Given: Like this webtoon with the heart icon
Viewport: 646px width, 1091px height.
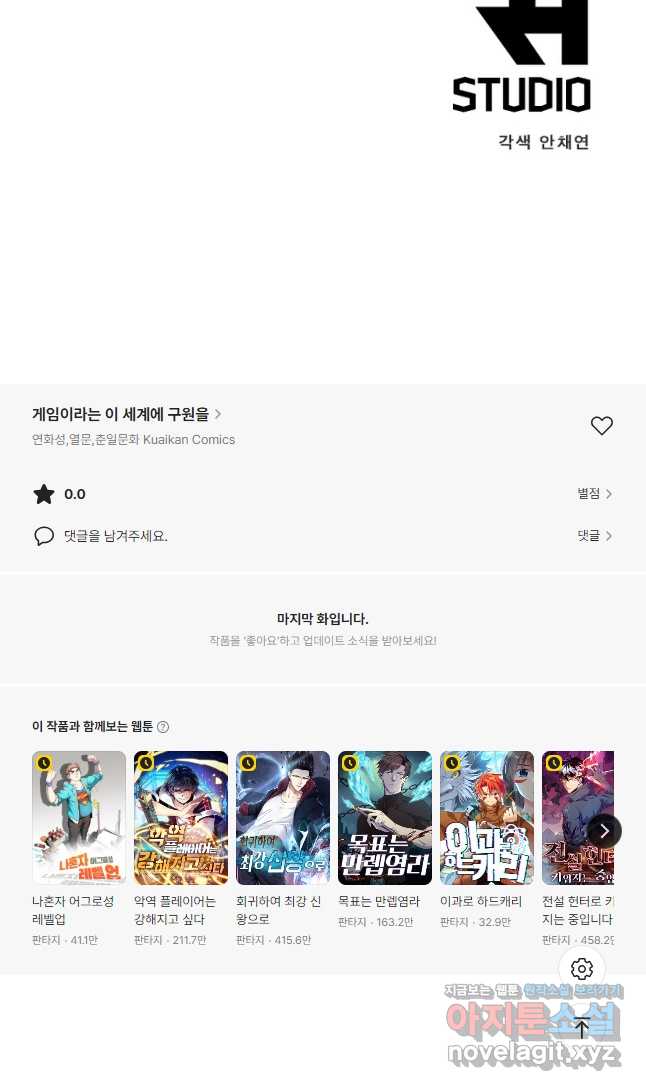Looking at the screenshot, I should tap(601, 426).
